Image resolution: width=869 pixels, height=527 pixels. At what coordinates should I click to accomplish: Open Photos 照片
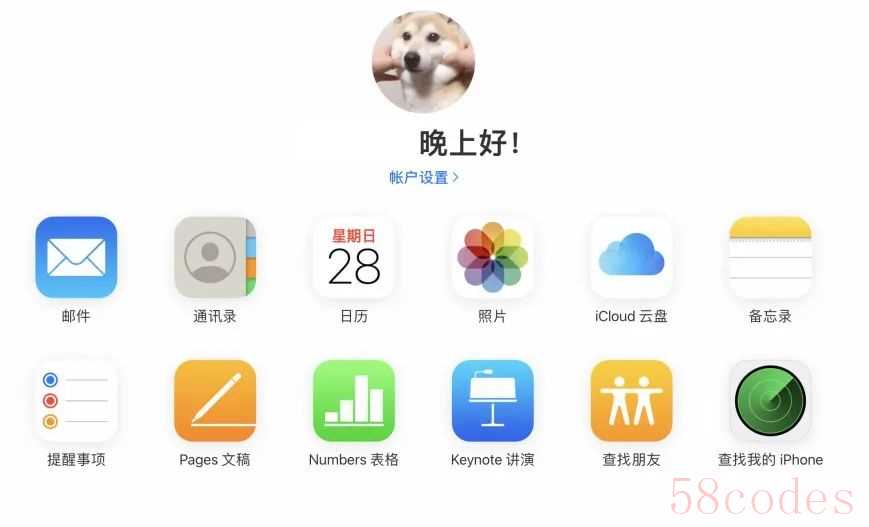click(492, 258)
